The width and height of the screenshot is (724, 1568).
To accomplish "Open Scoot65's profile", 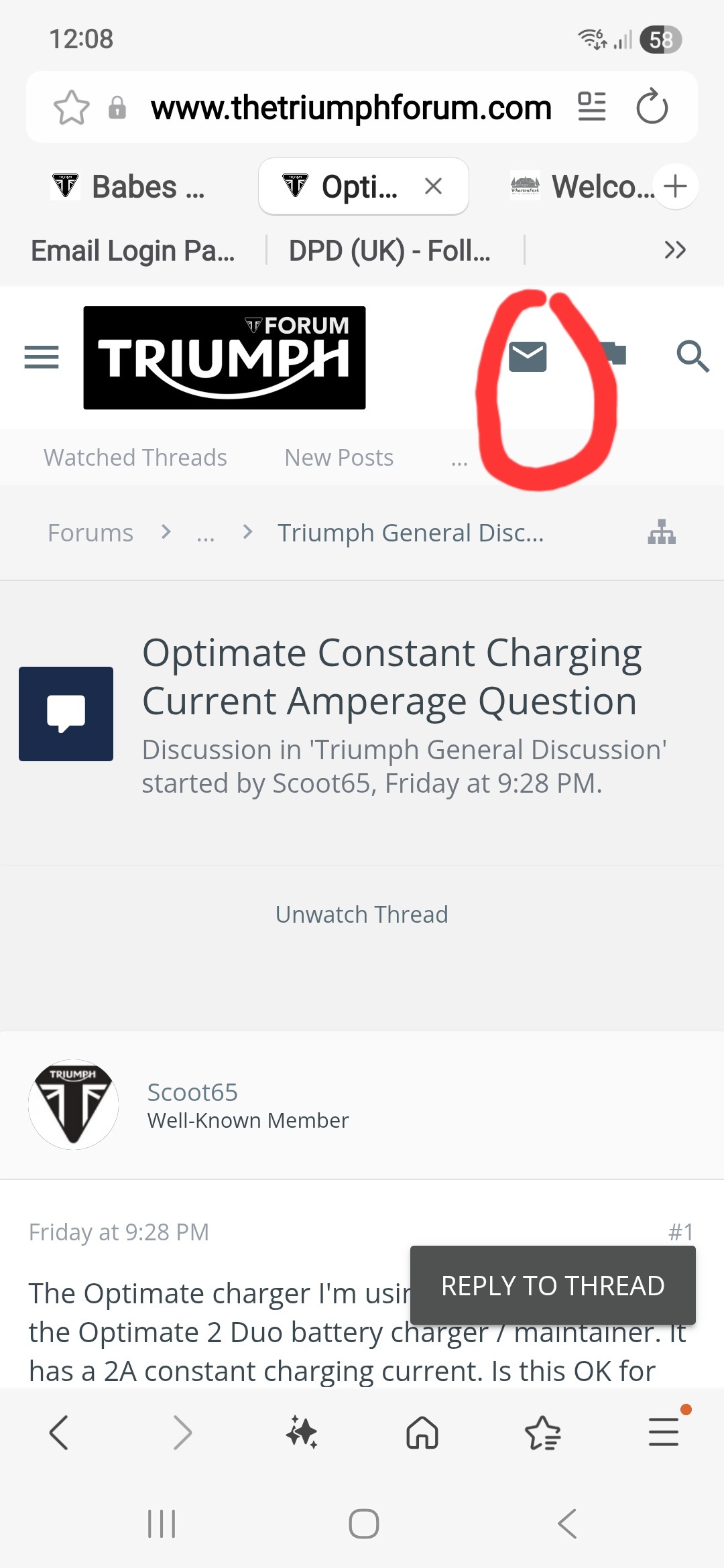I will tap(192, 1092).
